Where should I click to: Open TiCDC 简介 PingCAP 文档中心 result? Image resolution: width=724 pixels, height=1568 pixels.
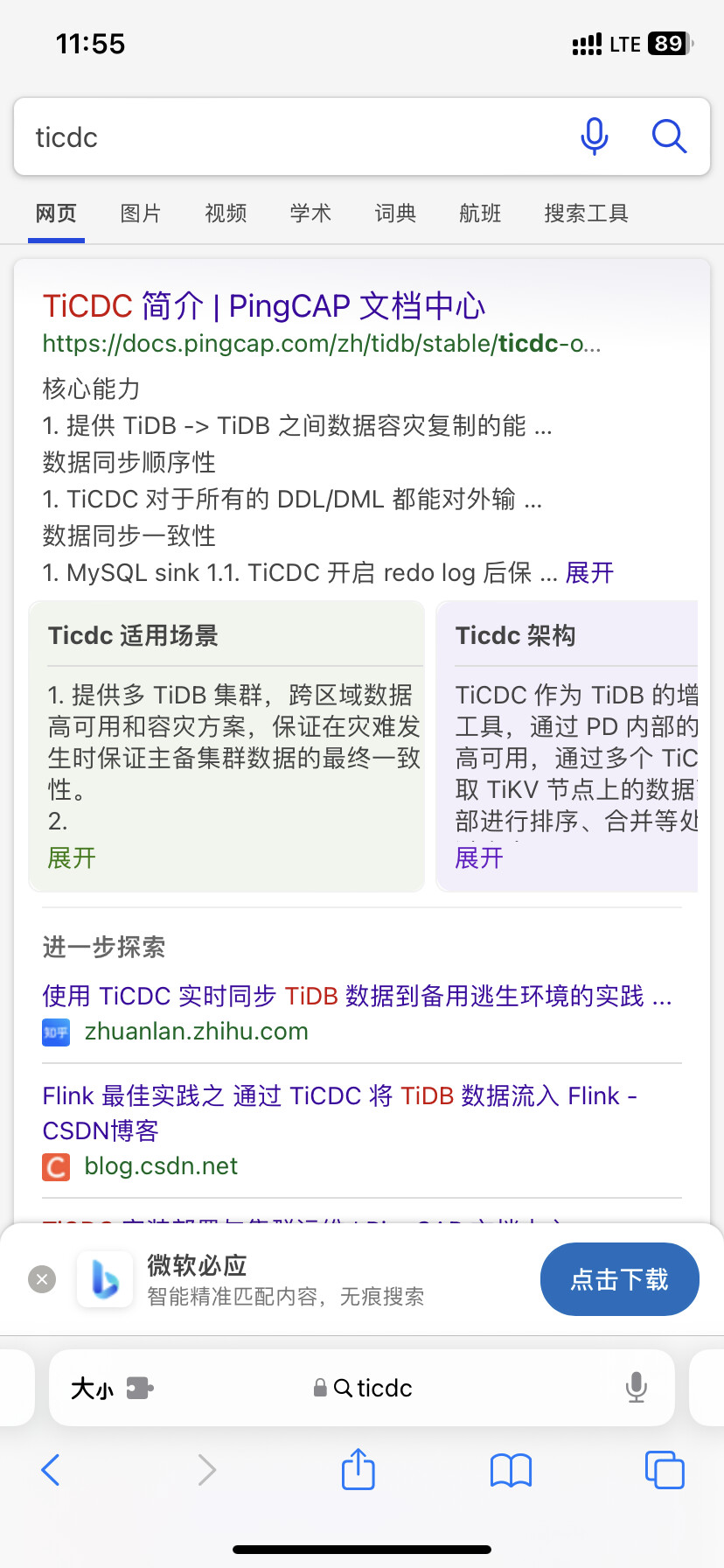263,306
